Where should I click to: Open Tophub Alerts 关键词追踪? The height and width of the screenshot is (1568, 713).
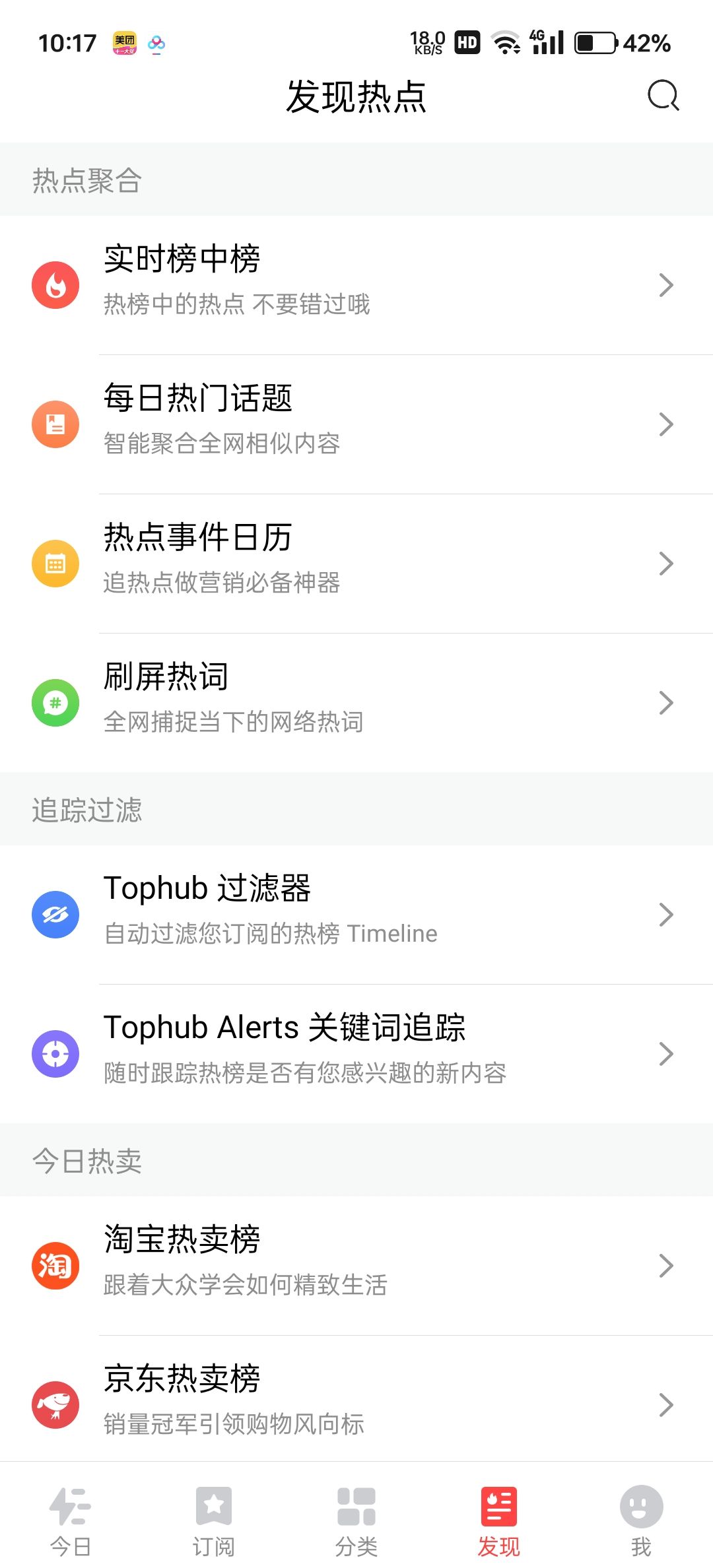[356, 1054]
